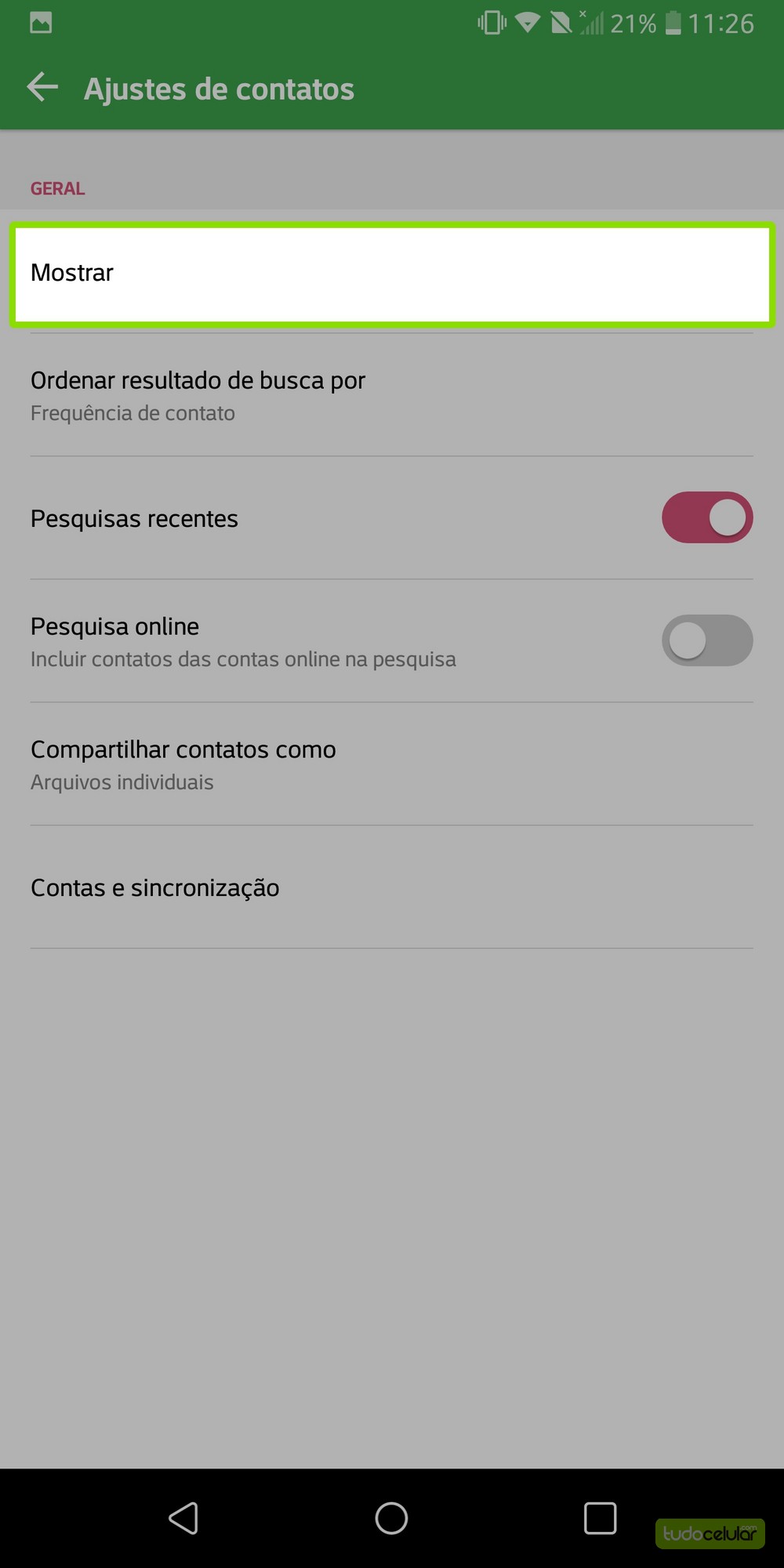Open the Mostrar setting
Viewport: 784px width, 1568px height.
coord(392,273)
